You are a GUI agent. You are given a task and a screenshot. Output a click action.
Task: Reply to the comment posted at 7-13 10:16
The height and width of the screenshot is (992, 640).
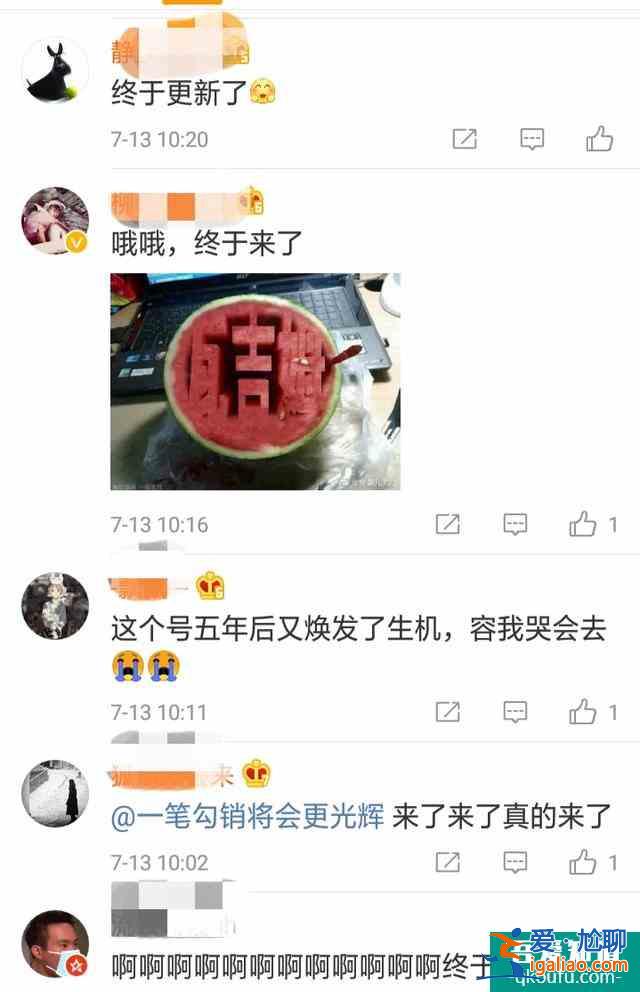point(515,523)
